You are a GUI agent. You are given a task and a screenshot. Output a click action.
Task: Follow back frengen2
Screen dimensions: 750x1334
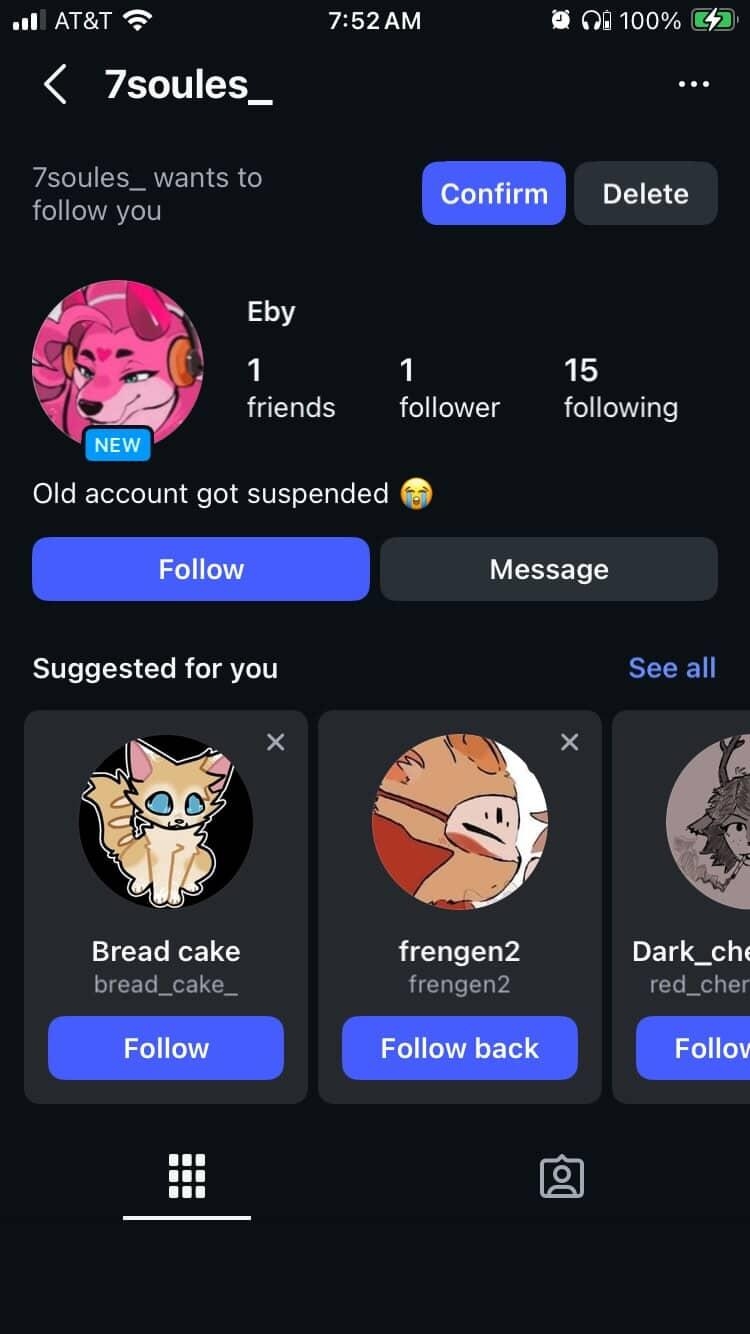click(x=459, y=1048)
